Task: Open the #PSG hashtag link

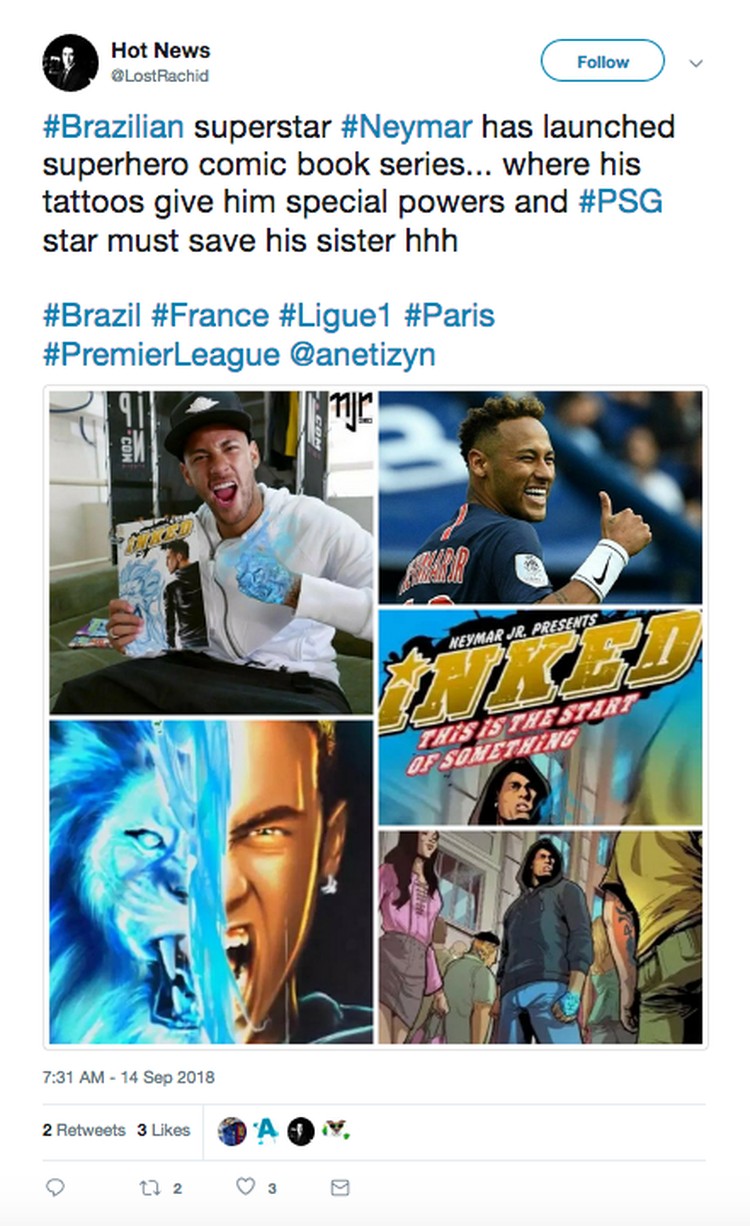Action: (620, 203)
